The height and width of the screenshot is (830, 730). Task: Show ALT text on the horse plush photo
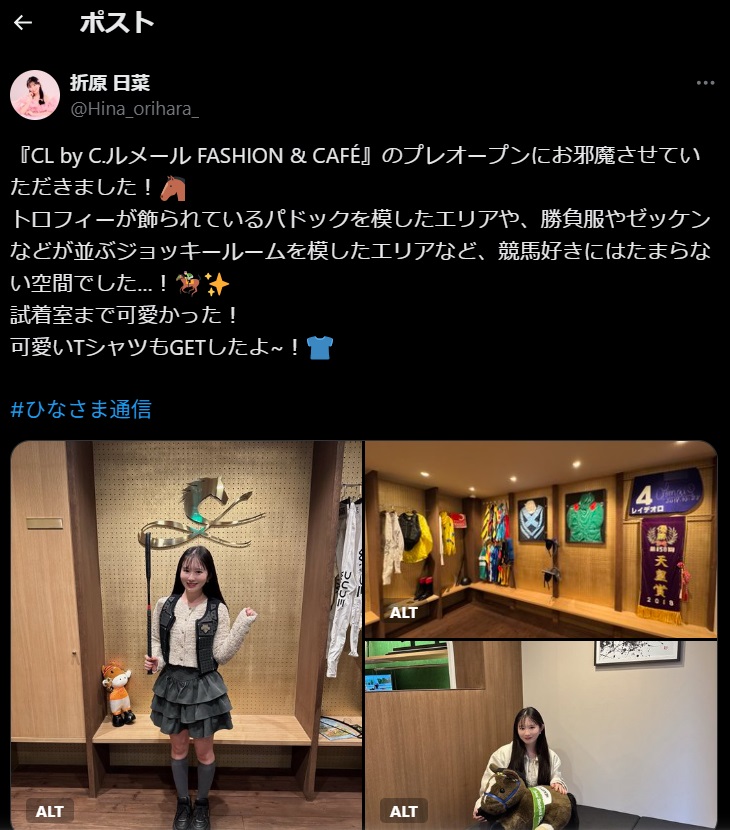[404, 811]
